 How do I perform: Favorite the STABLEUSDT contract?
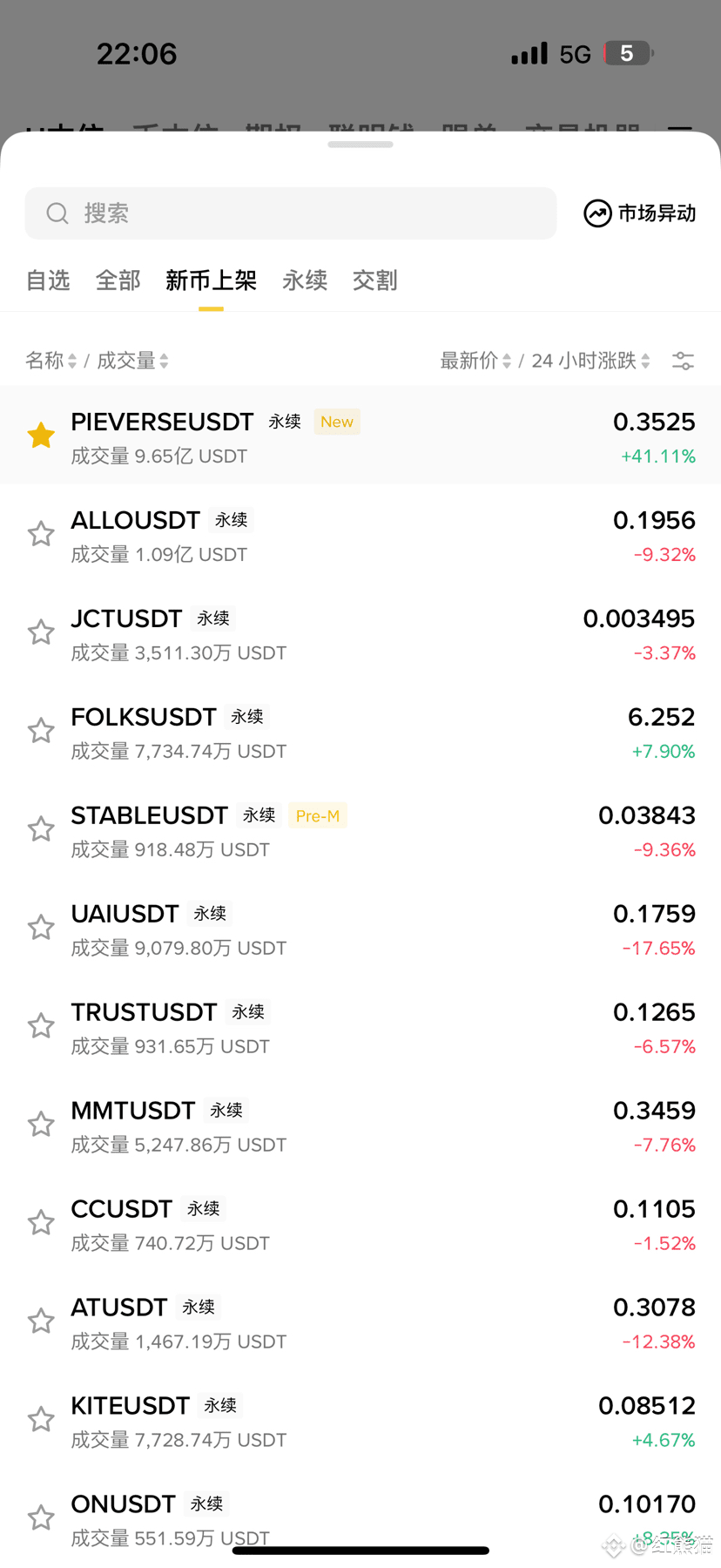[x=41, y=829]
